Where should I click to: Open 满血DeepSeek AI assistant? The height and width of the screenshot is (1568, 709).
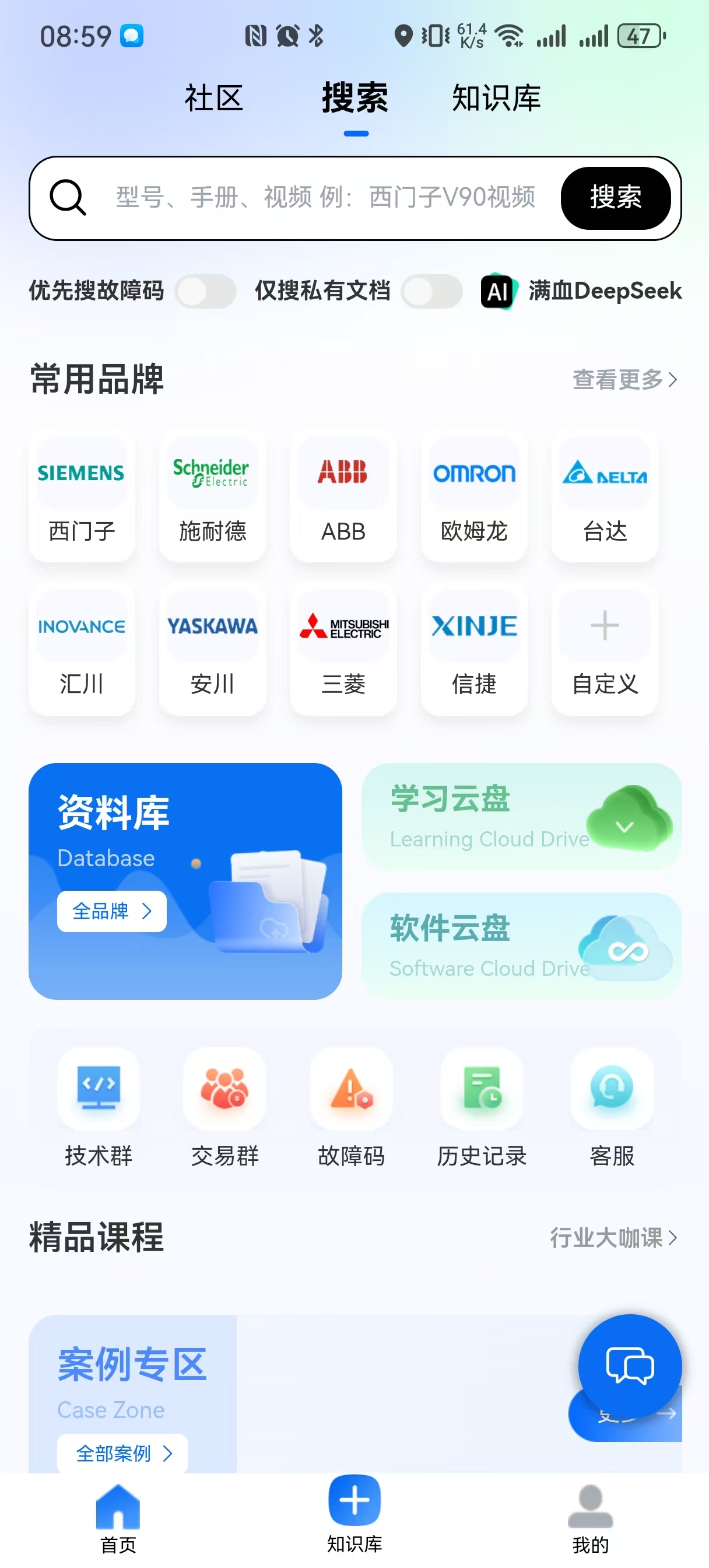581,291
